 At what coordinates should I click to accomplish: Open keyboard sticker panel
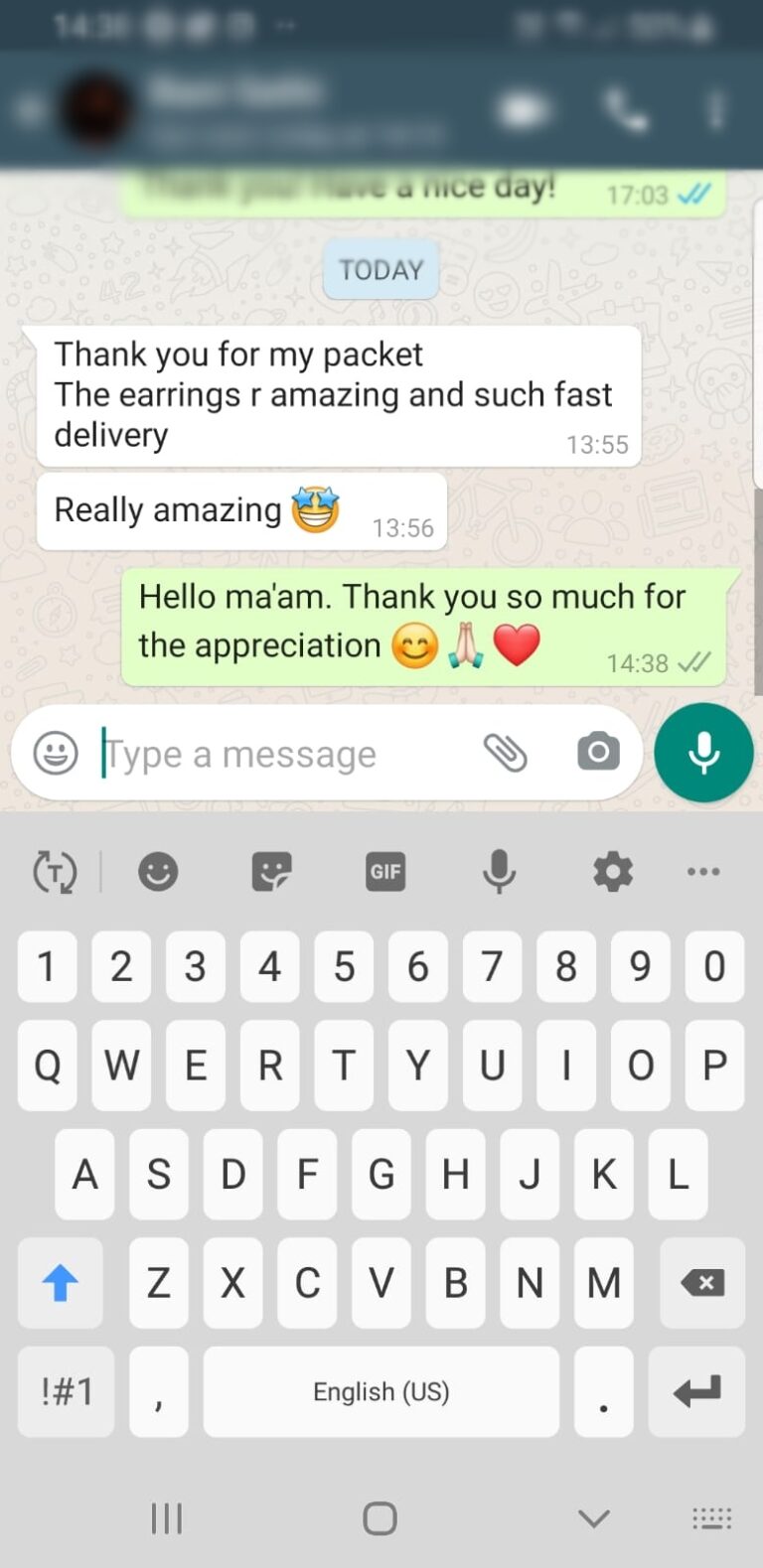click(x=271, y=872)
